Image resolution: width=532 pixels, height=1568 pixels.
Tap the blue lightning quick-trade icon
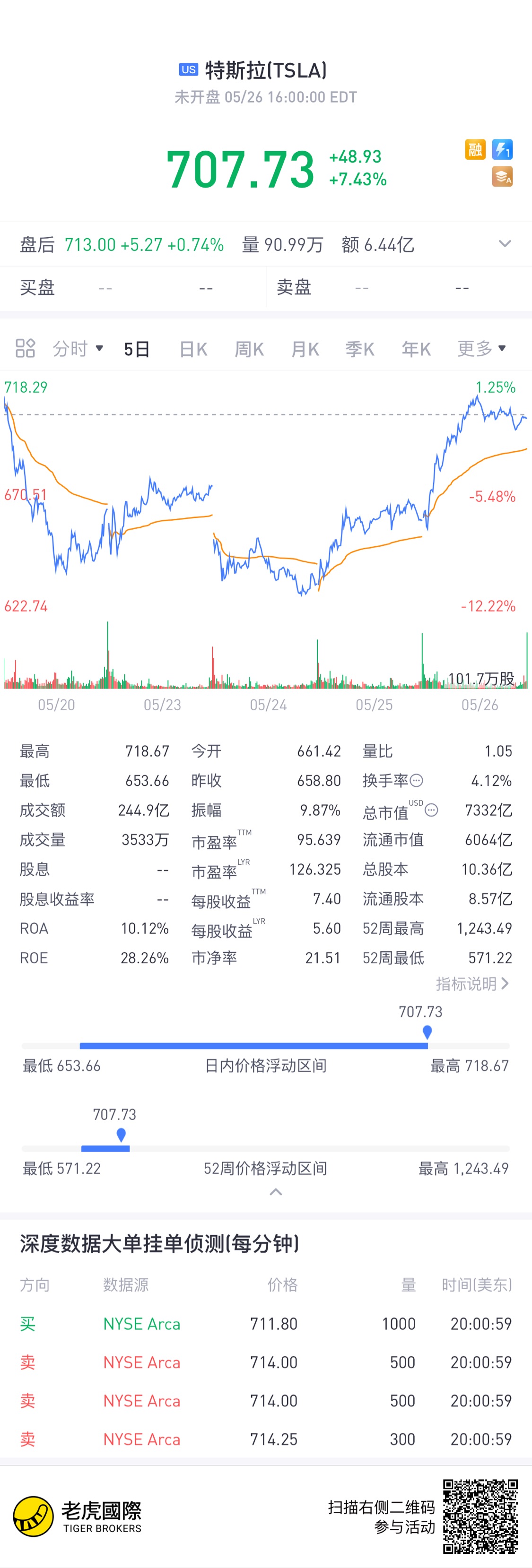(x=502, y=149)
